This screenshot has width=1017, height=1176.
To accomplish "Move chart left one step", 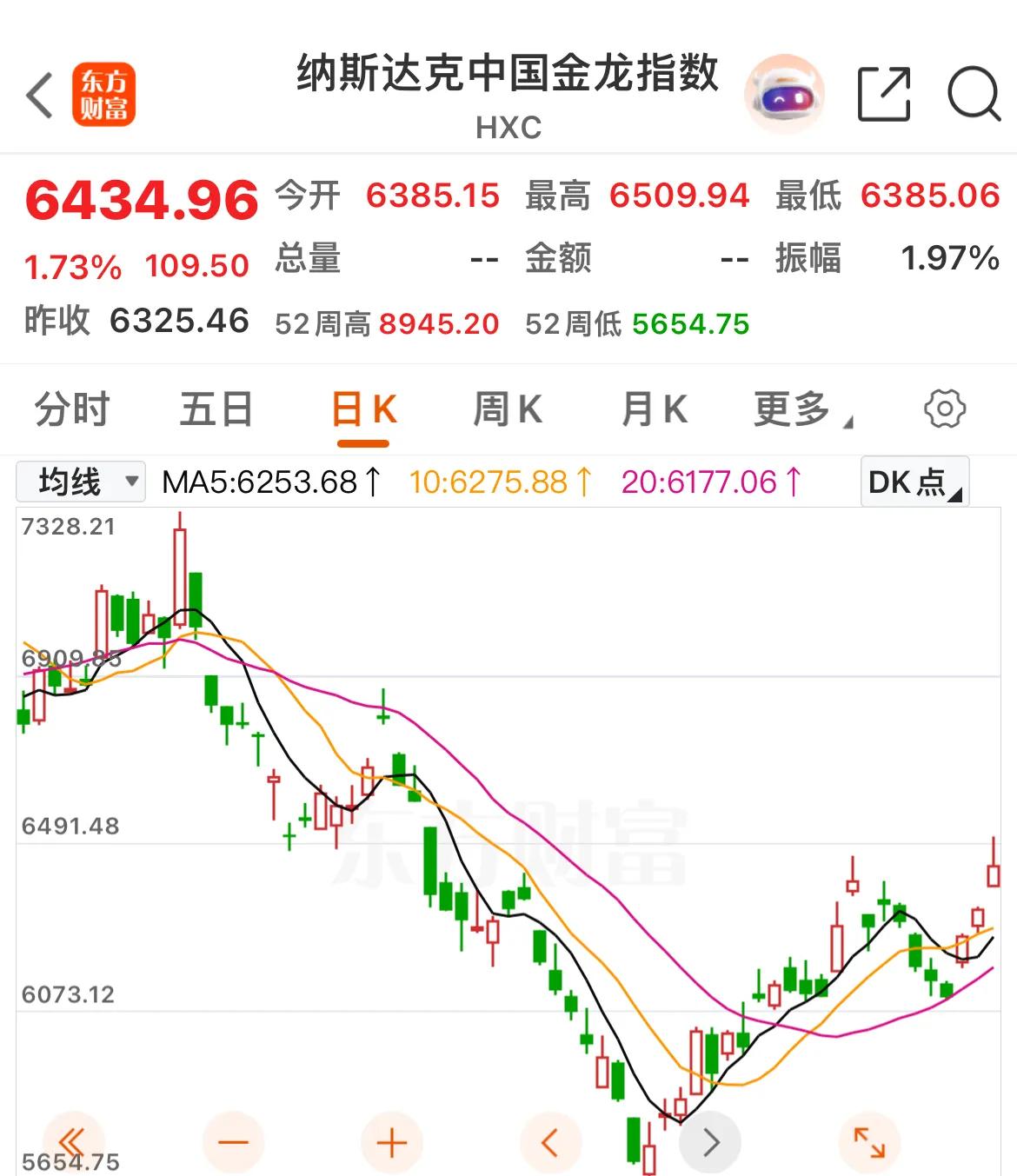I will coord(550,1142).
